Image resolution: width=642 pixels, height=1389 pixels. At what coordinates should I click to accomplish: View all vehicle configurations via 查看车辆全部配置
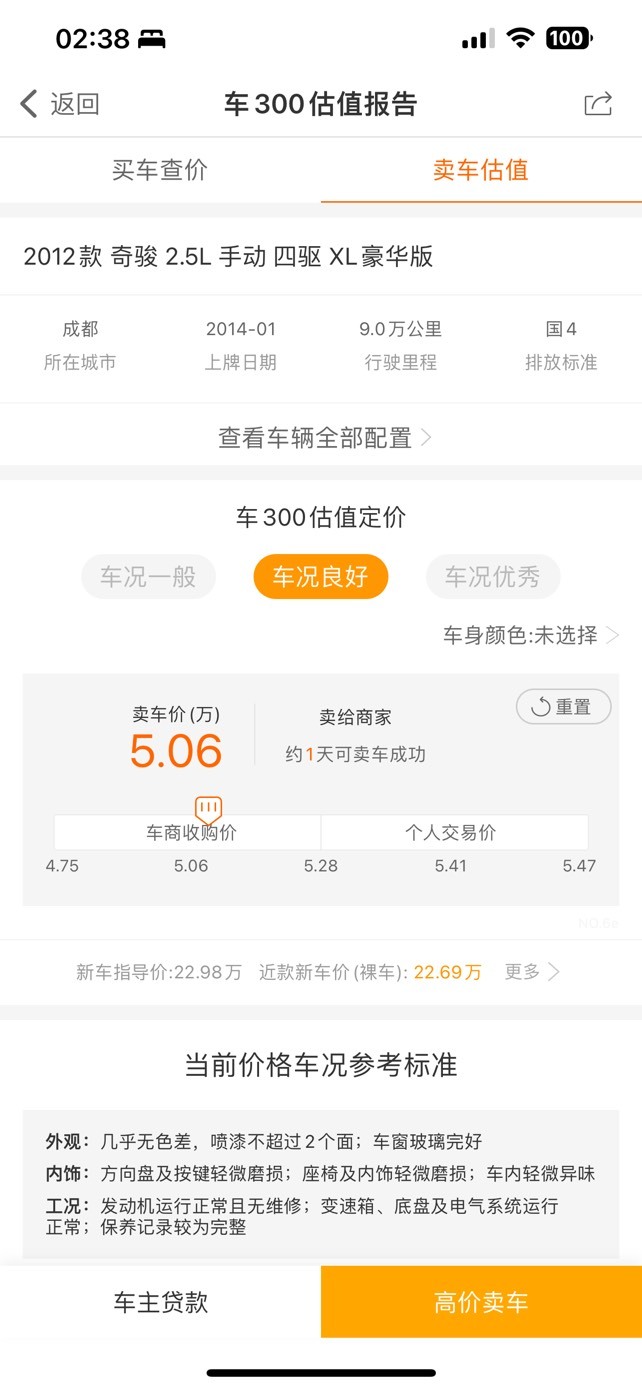(x=321, y=437)
